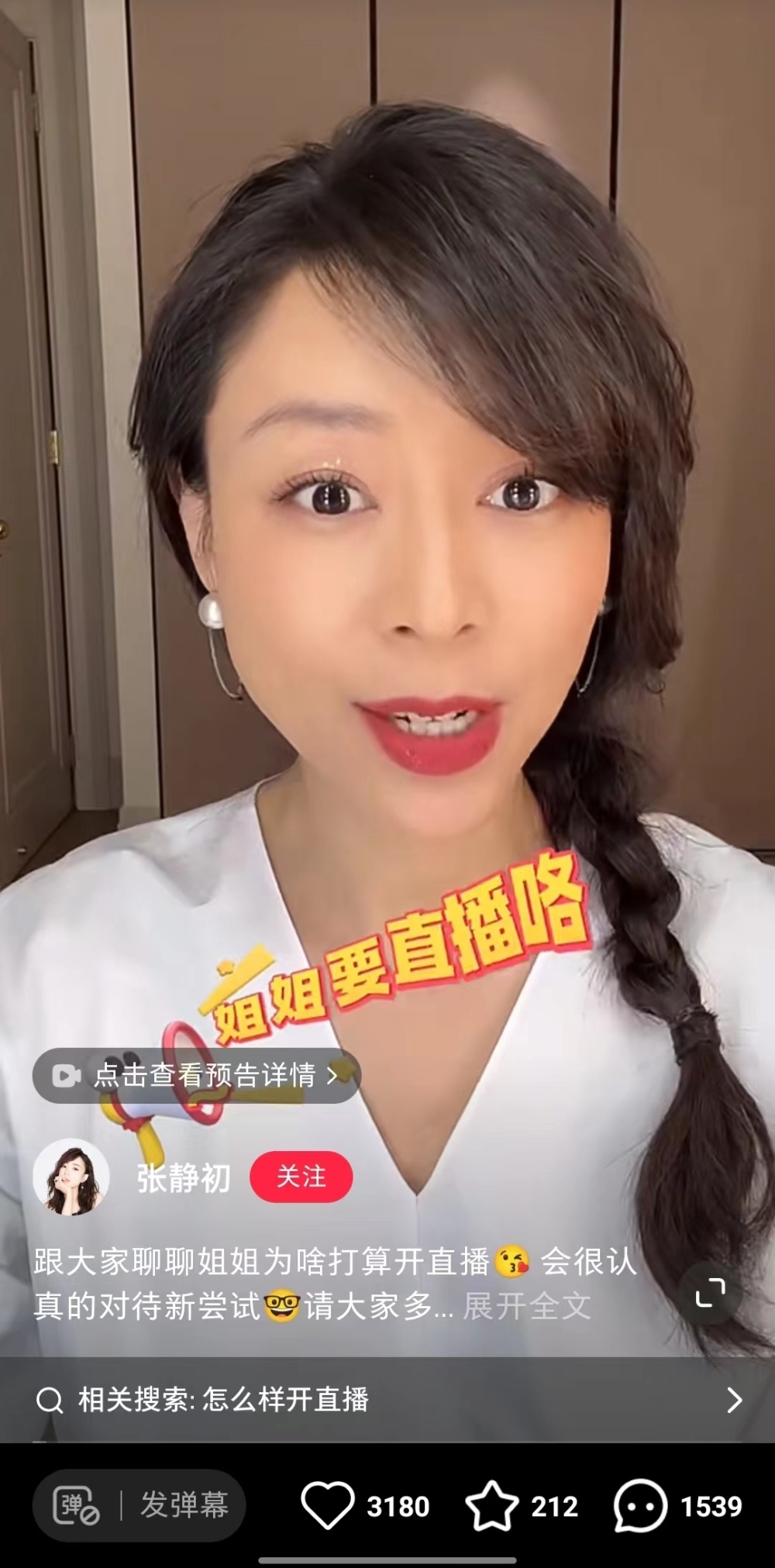This screenshot has height=1568, width=775.
Task: Open the comments section
Action: point(640,1505)
